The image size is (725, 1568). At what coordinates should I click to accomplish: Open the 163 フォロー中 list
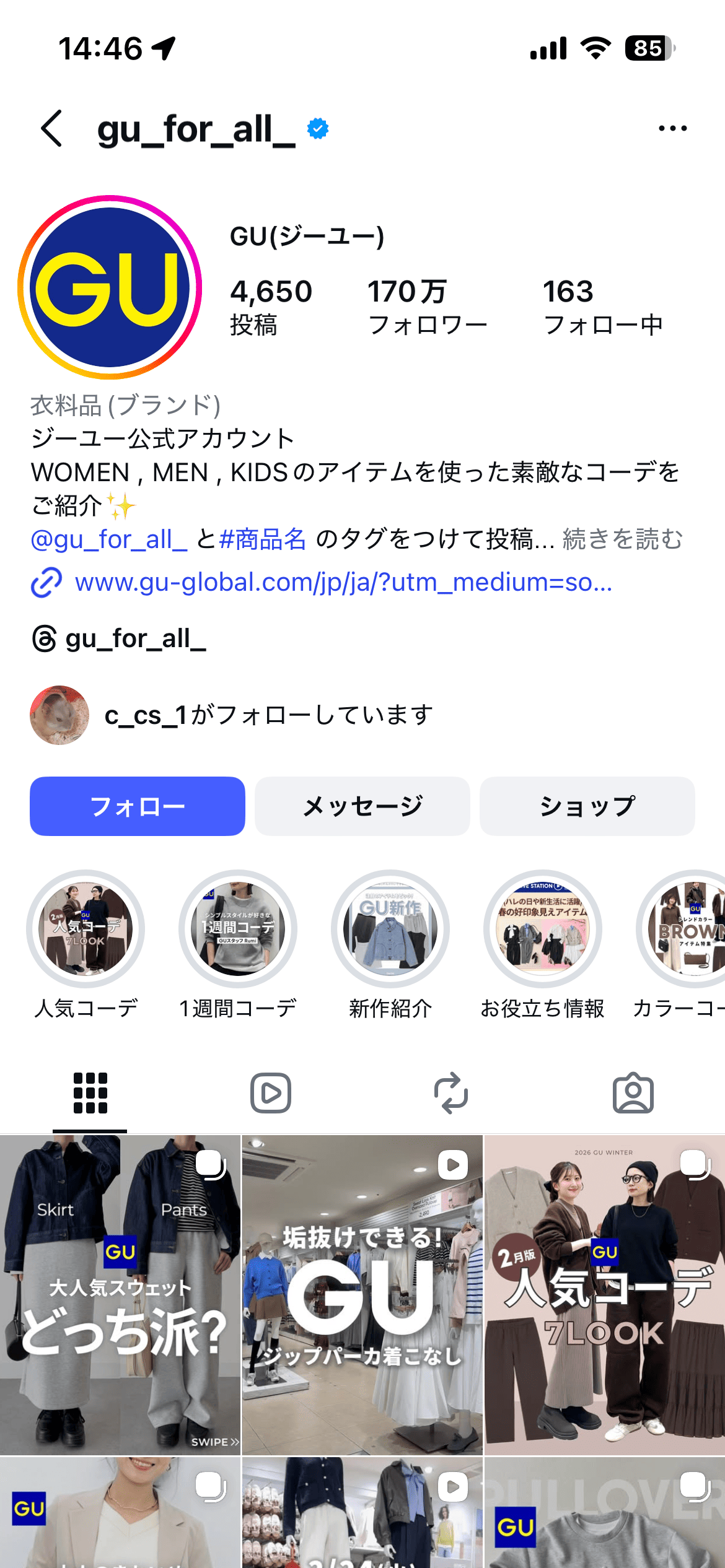(x=602, y=307)
